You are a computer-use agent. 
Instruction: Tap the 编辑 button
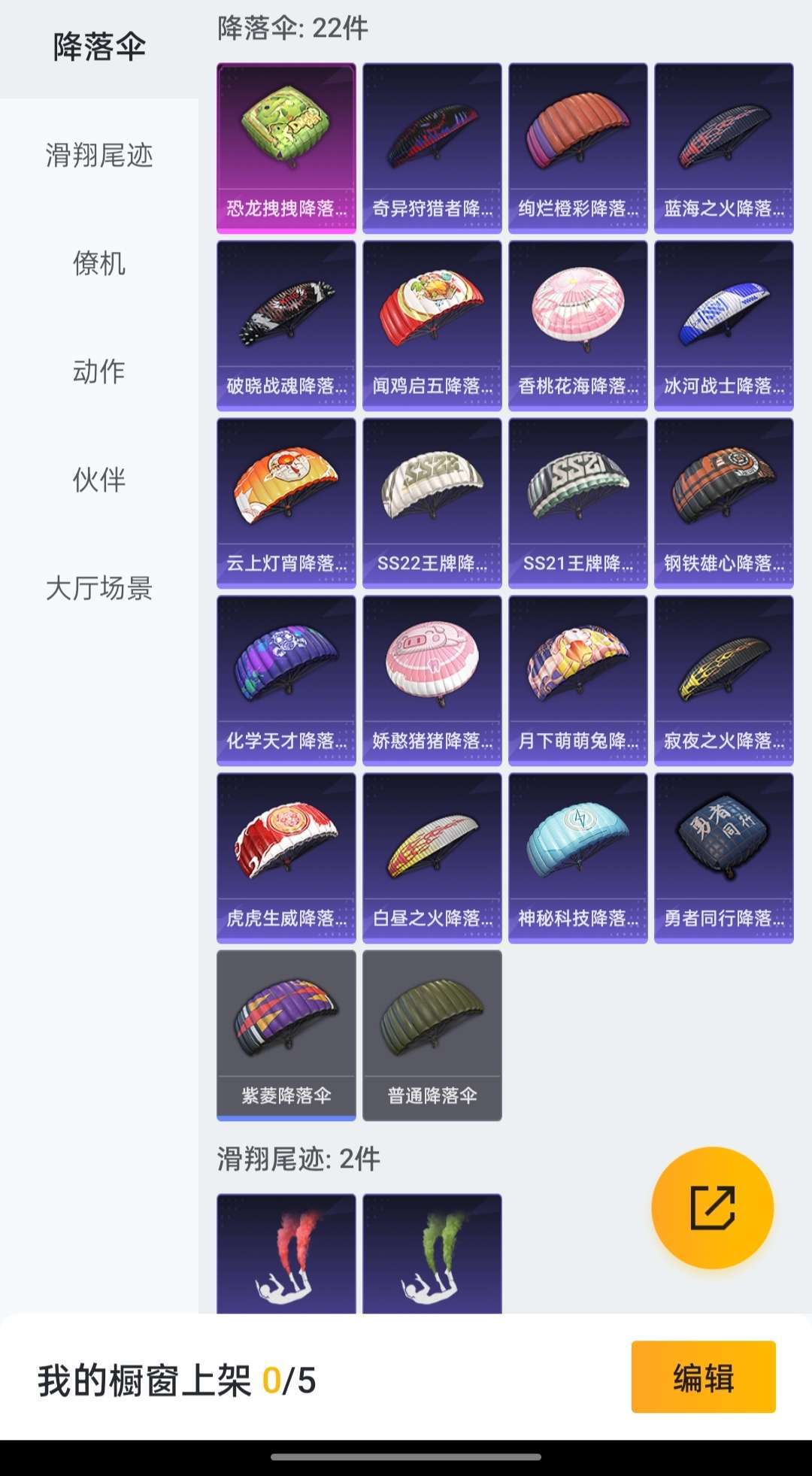pos(703,1377)
